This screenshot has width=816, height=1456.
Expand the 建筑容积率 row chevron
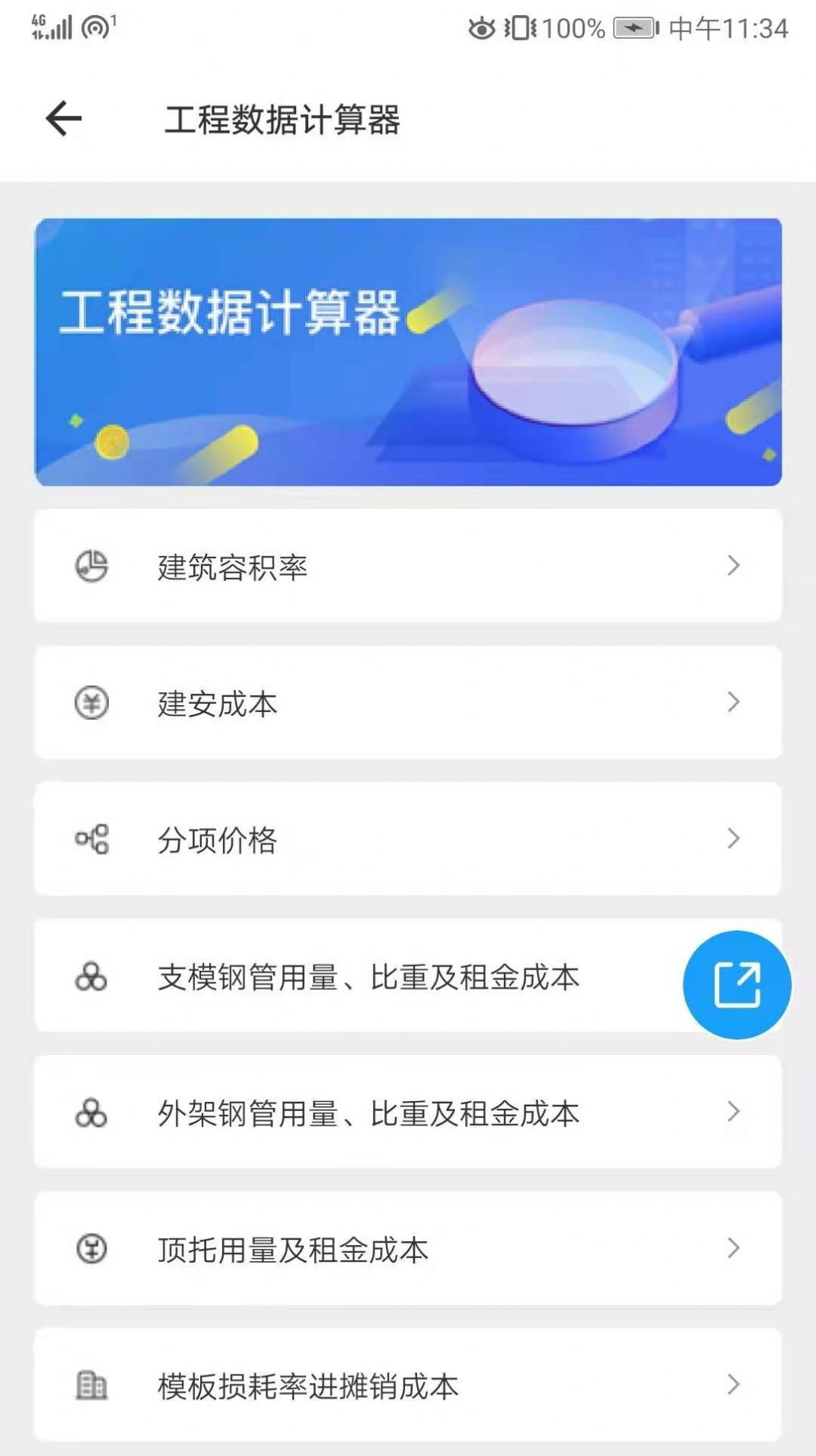pos(733,565)
